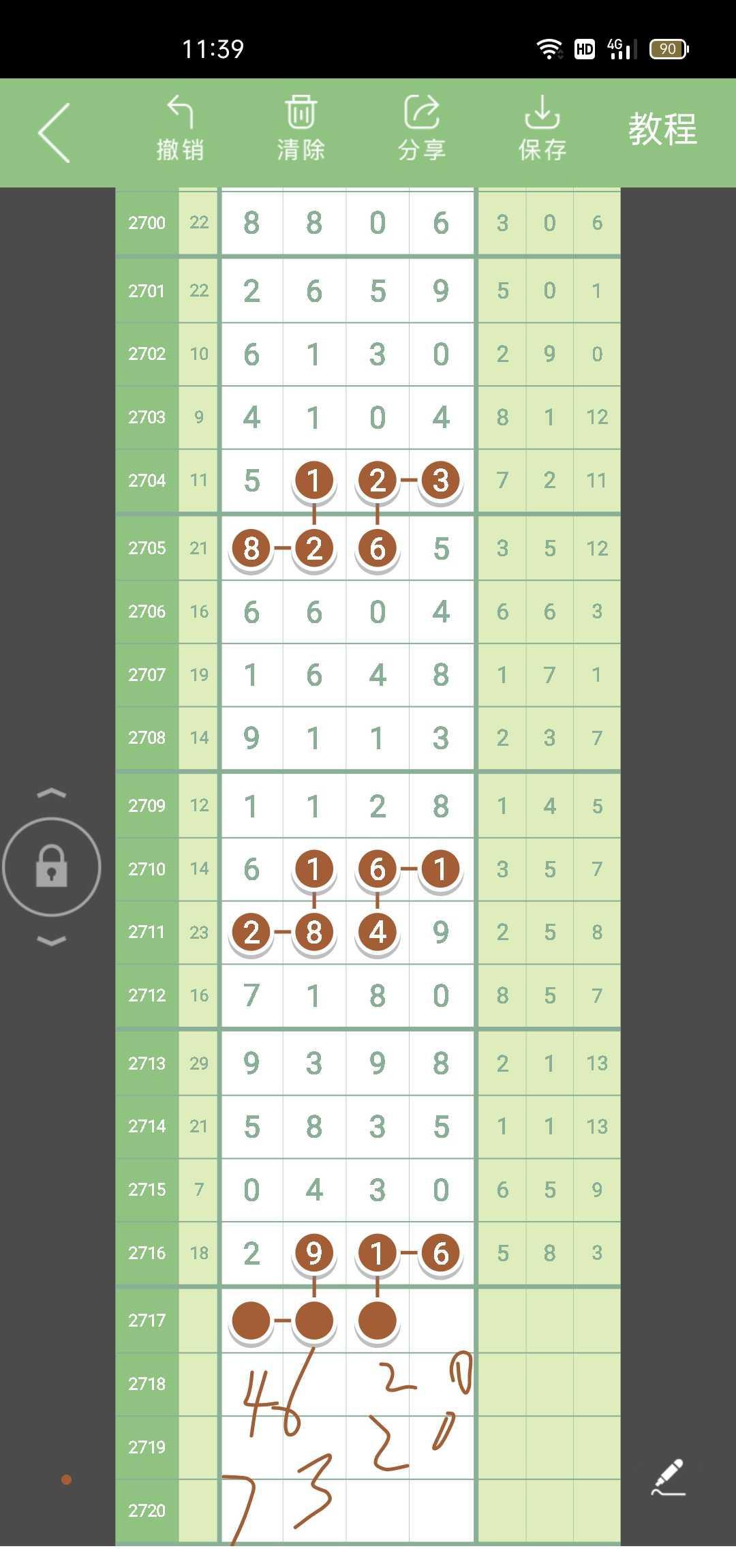
Task: Share the chart via 分享
Action: point(422,130)
